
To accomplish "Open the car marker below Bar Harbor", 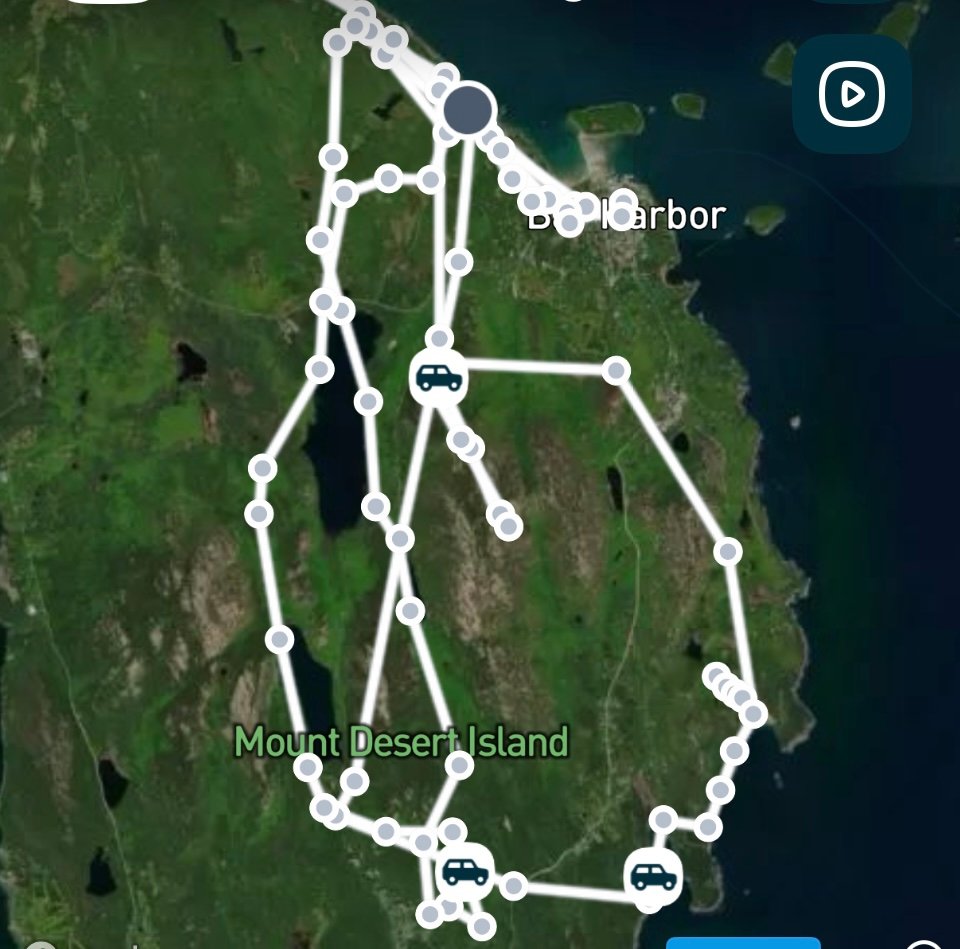I will pos(438,378).
